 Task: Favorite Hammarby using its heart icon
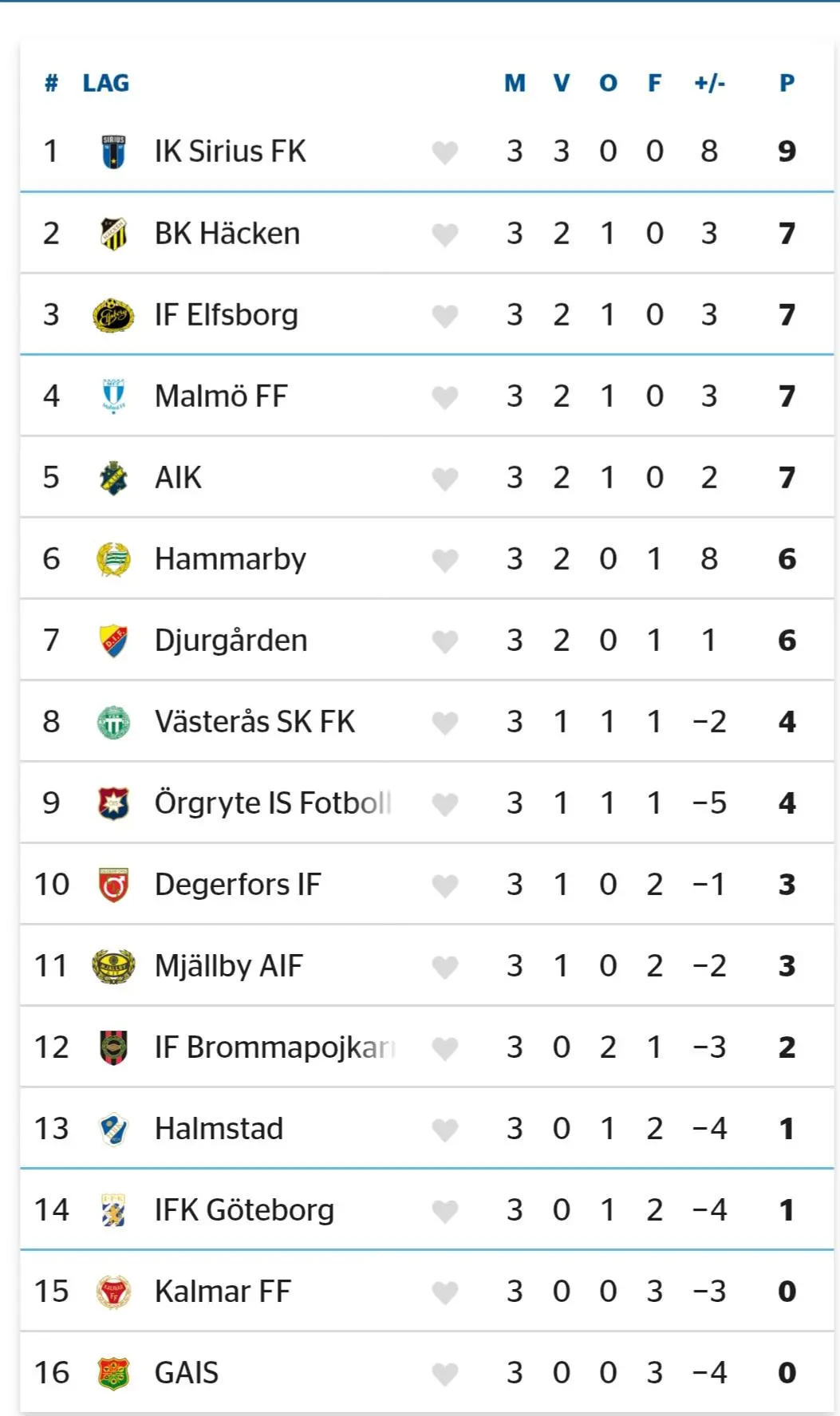pyautogui.click(x=445, y=559)
